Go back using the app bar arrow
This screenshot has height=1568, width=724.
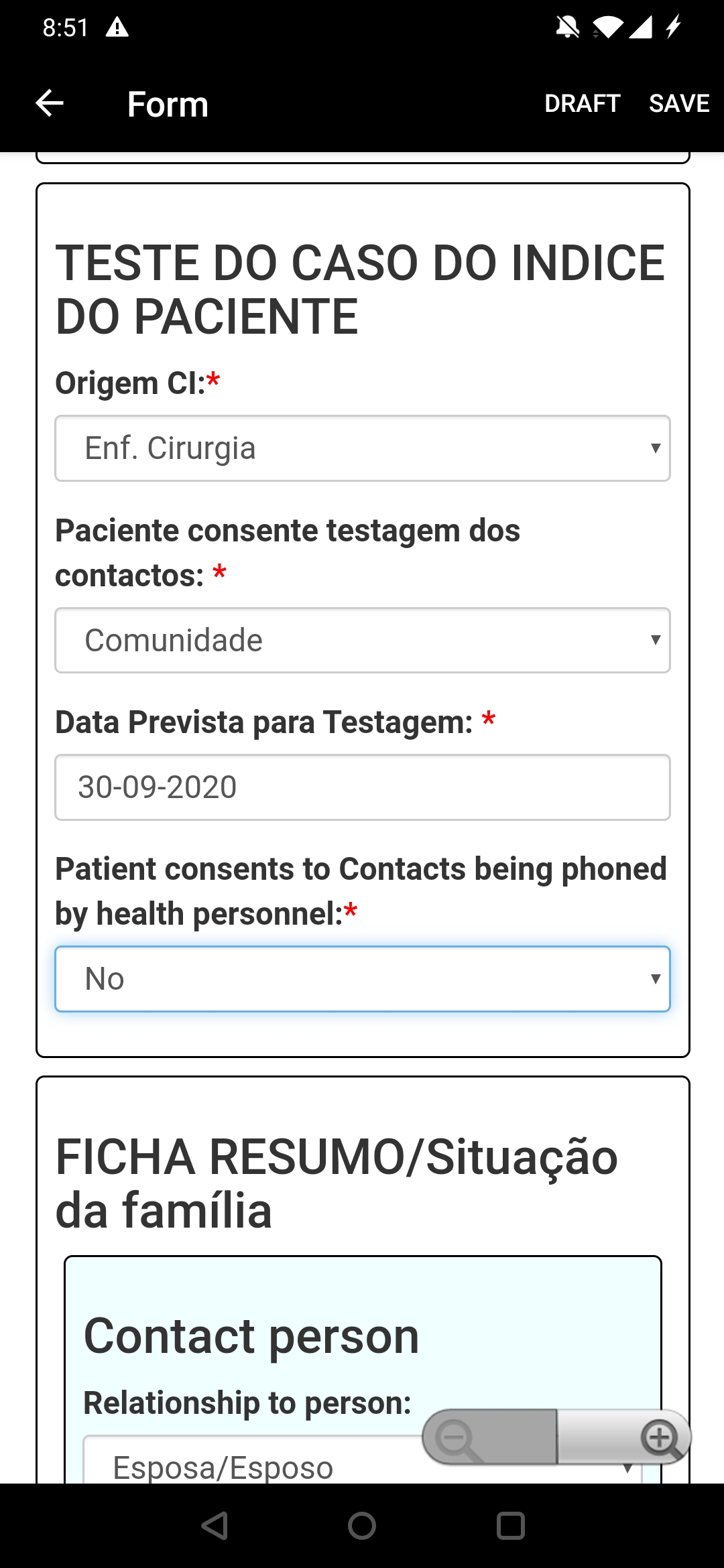point(50,103)
